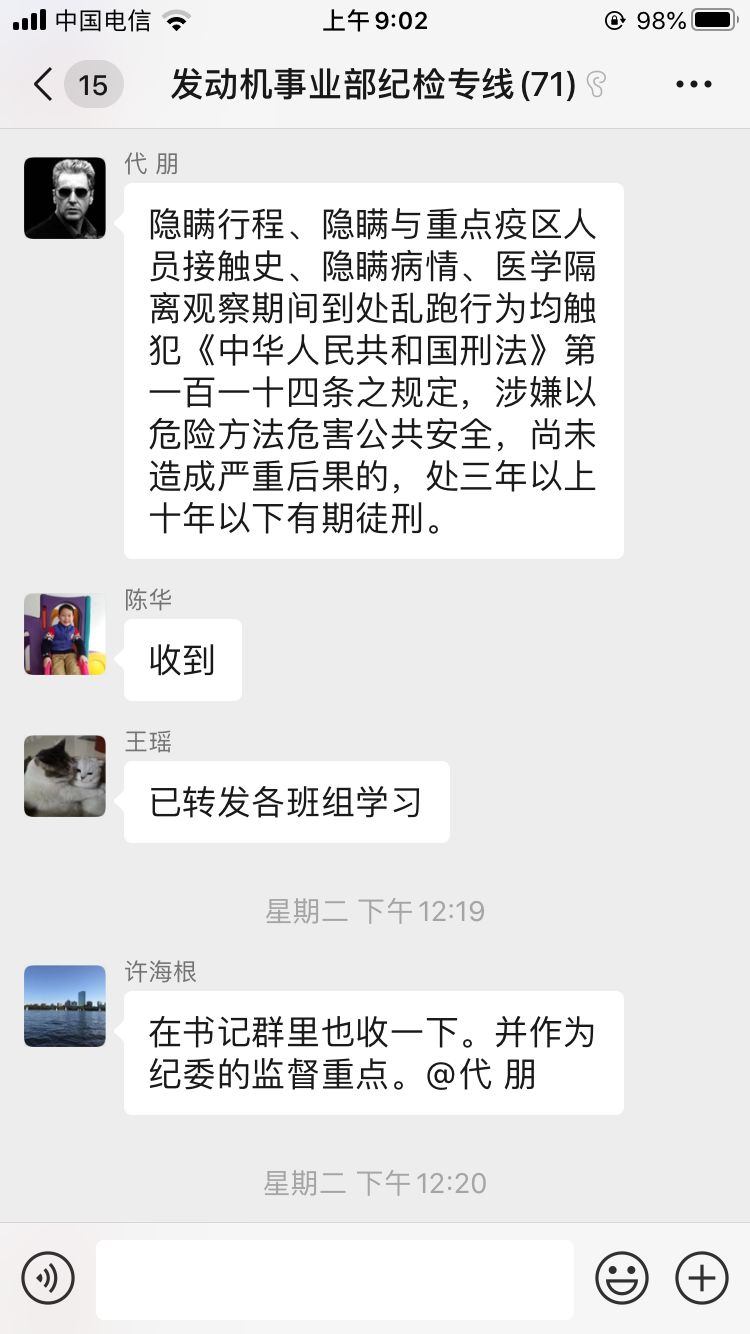This screenshot has height=1334, width=750.
Task: Open 王瑶's profile avatar
Action: click(x=65, y=776)
